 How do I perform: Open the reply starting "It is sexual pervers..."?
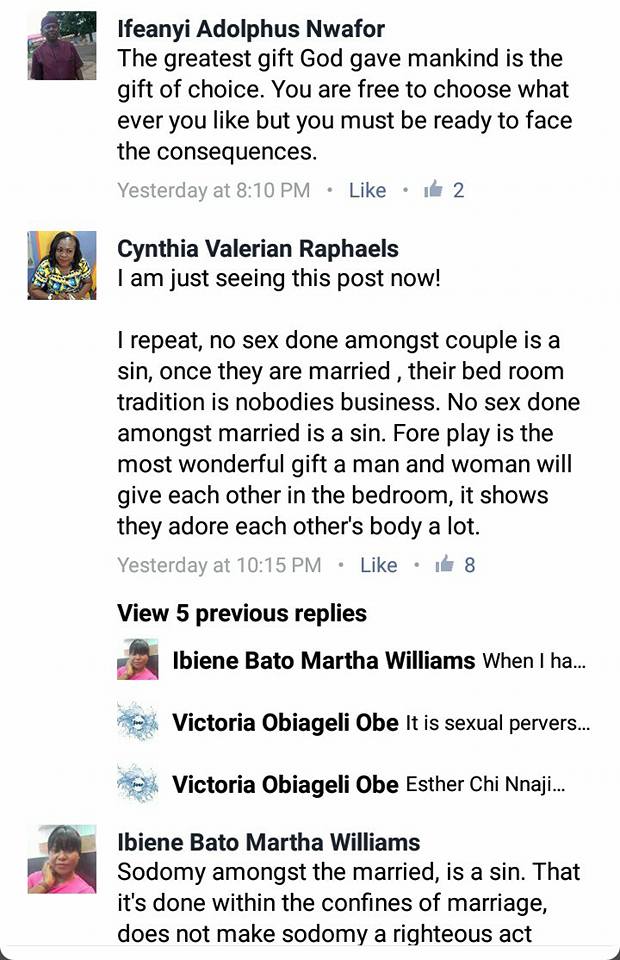[497, 723]
